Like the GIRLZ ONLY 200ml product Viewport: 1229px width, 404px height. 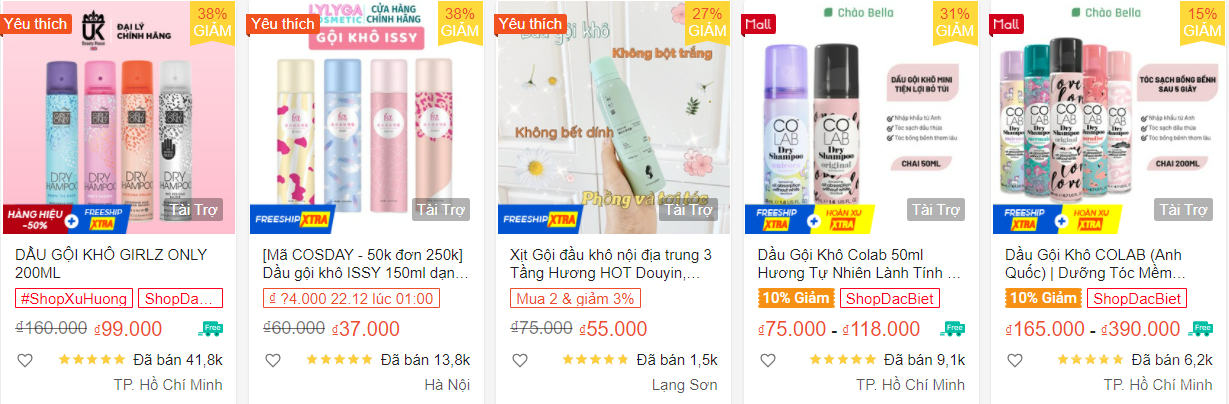click(26, 360)
